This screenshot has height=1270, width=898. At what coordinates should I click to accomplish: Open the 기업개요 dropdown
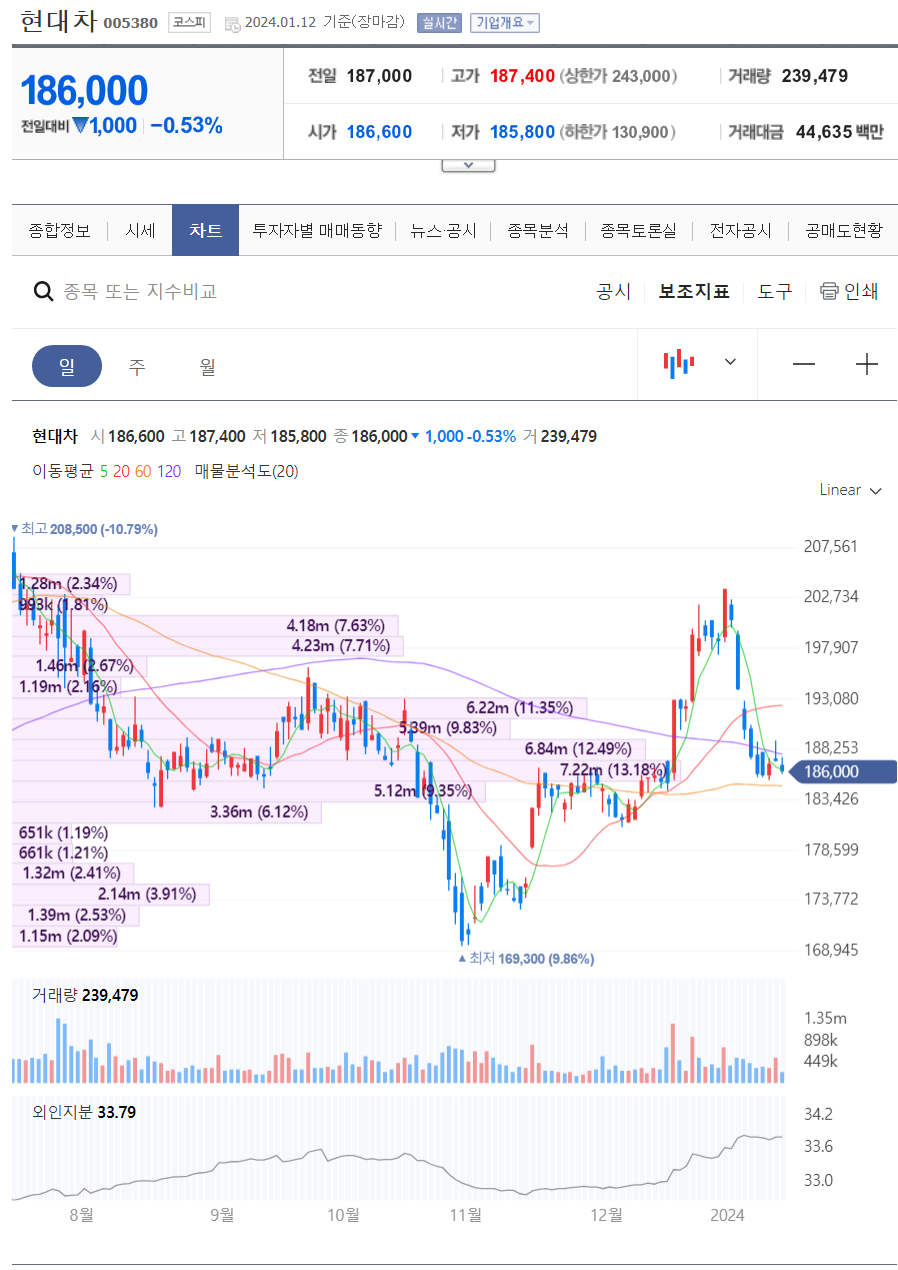(504, 23)
